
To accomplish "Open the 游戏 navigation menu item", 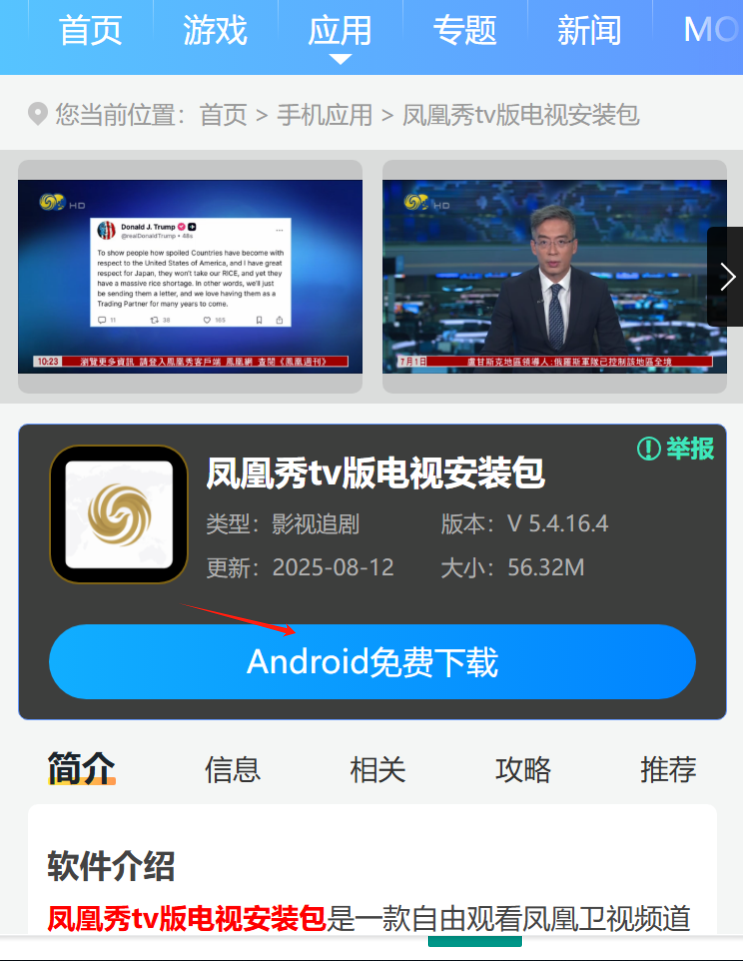I will point(214,31).
